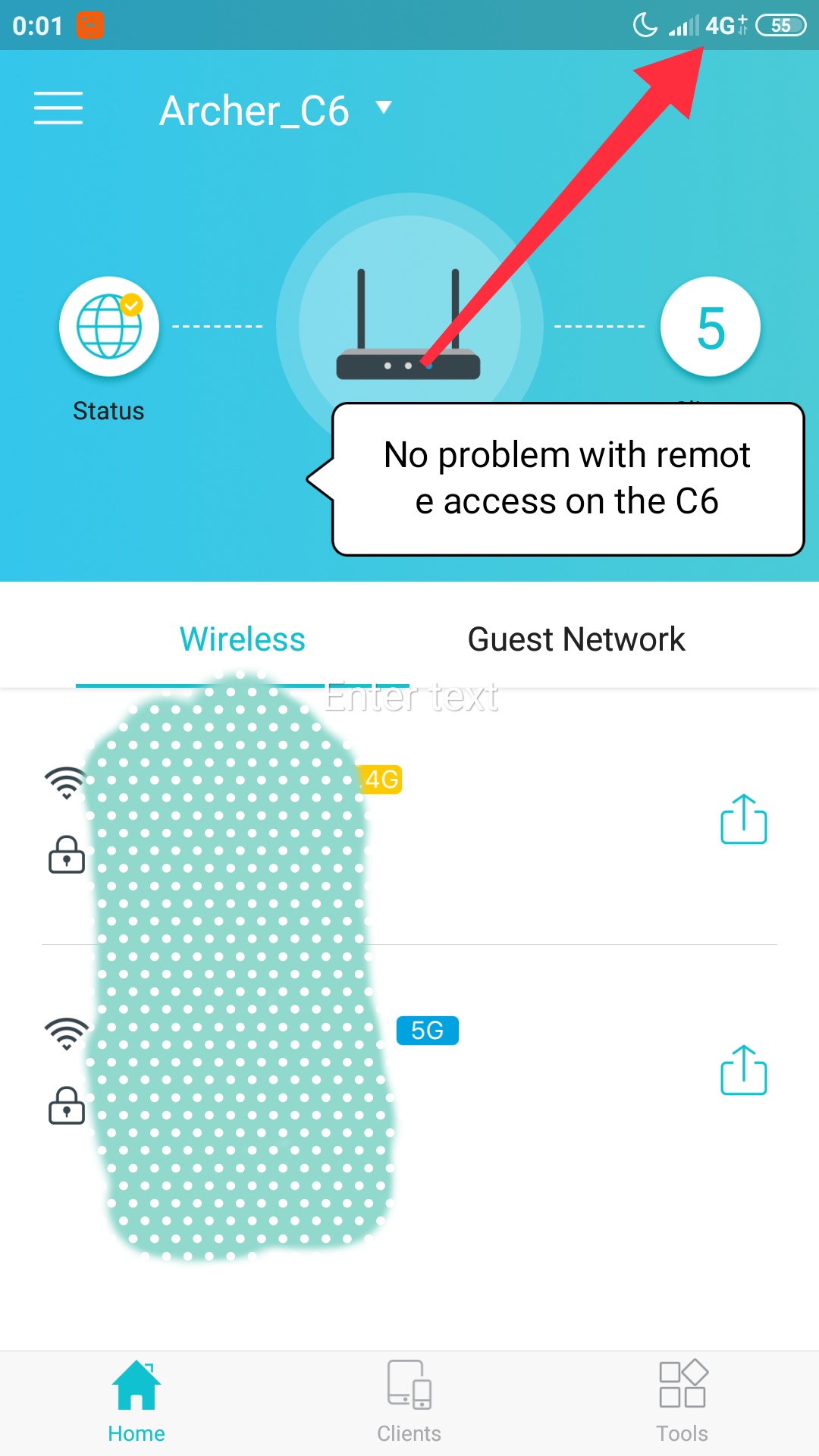View the 5 connected clients circle
Image resolution: width=819 pixels, height=1456 pixels.
click(x=711, y=327)
